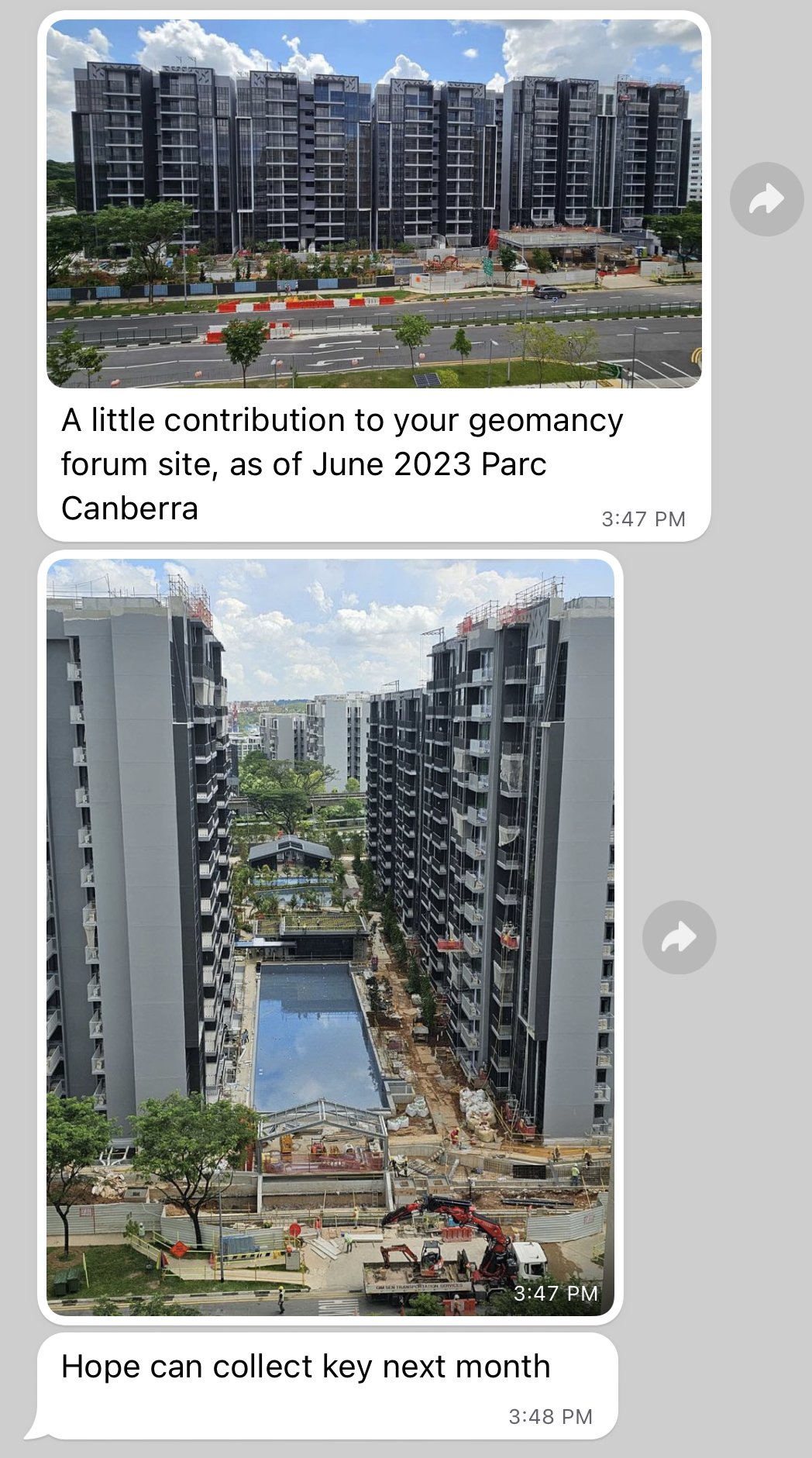Open the Parc Canberra exterior building photo
Screen dimensions: 812x1458
(374, 203)
